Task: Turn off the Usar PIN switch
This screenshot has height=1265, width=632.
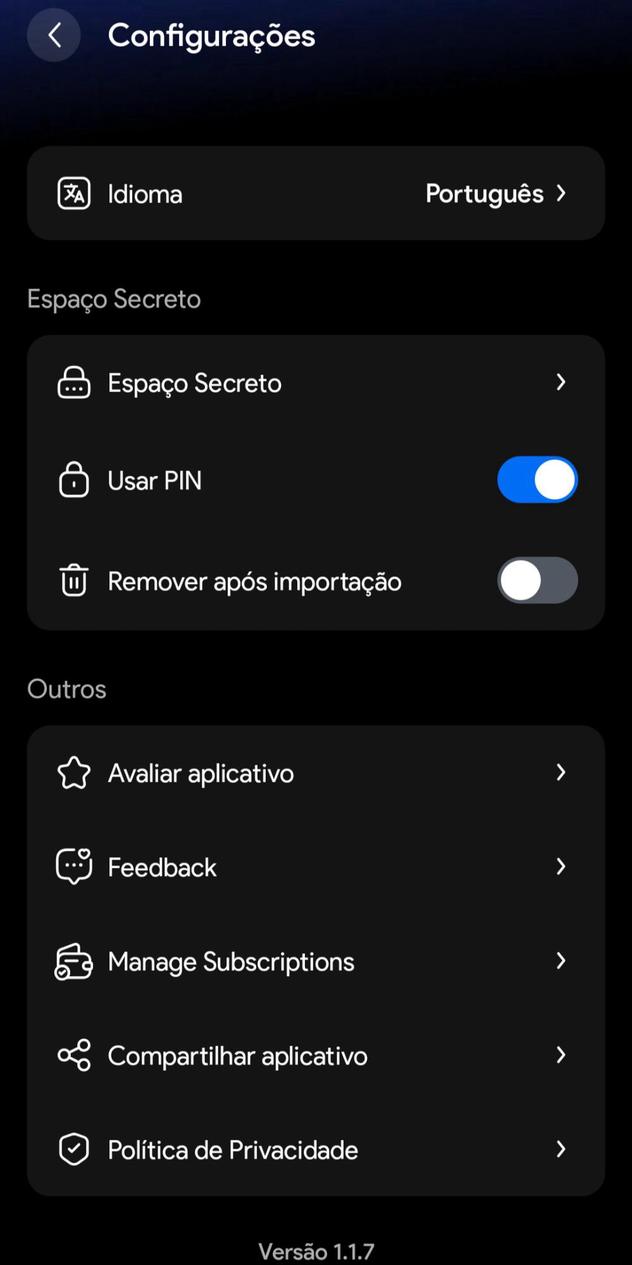Action: pos(537,481)
